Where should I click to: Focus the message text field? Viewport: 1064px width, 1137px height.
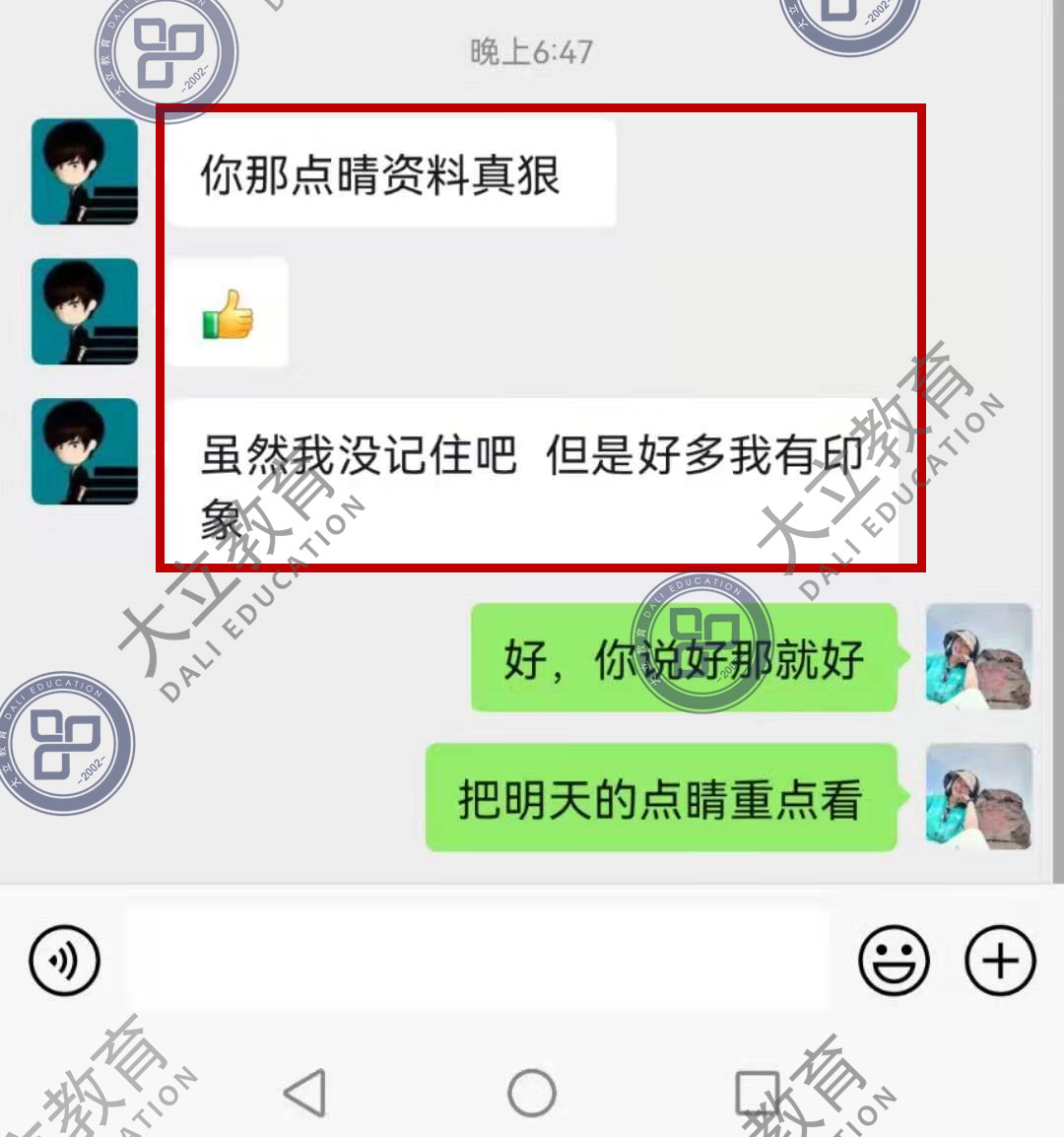[x=478, y=959]
